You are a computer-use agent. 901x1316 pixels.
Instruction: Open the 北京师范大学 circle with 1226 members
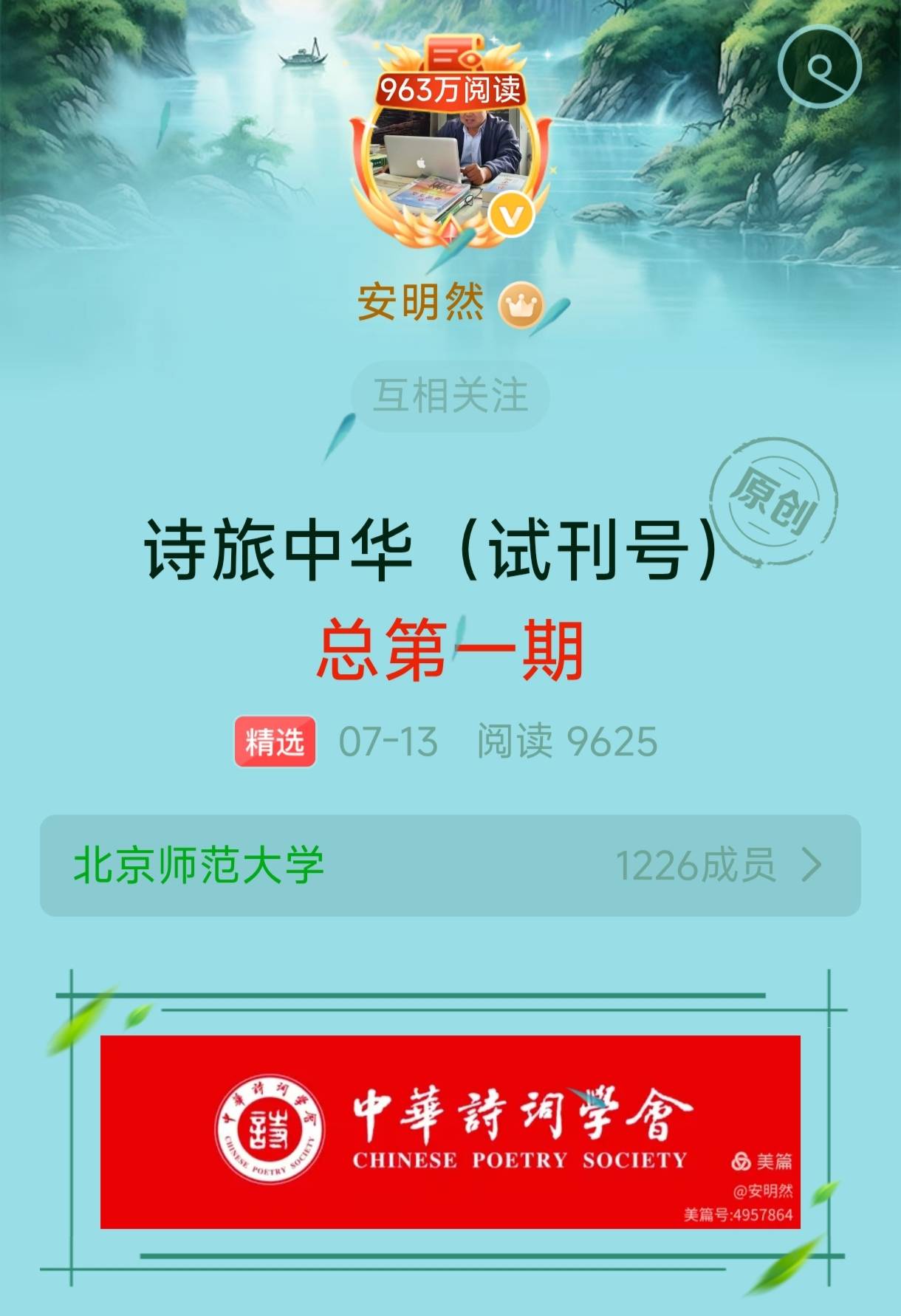(x=450, y=865)
